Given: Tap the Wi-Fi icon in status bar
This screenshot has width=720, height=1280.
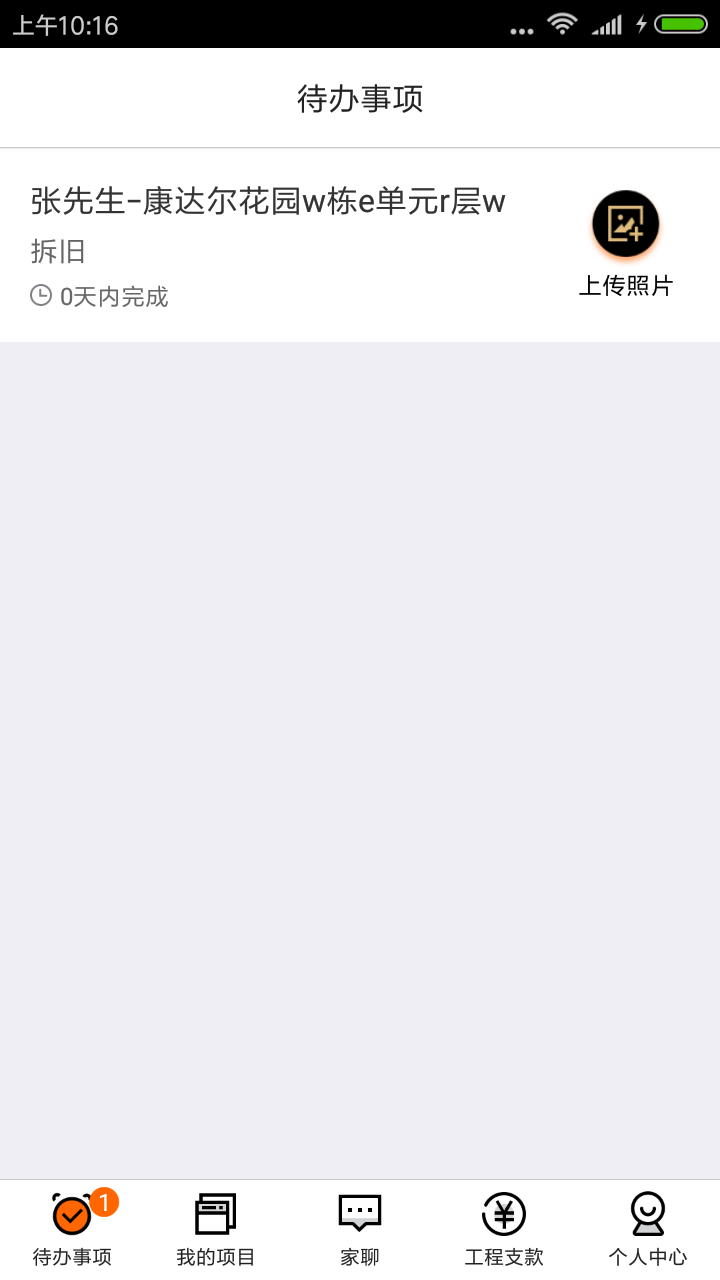Looking at the screenshot, I should click(x=562, y=24).
